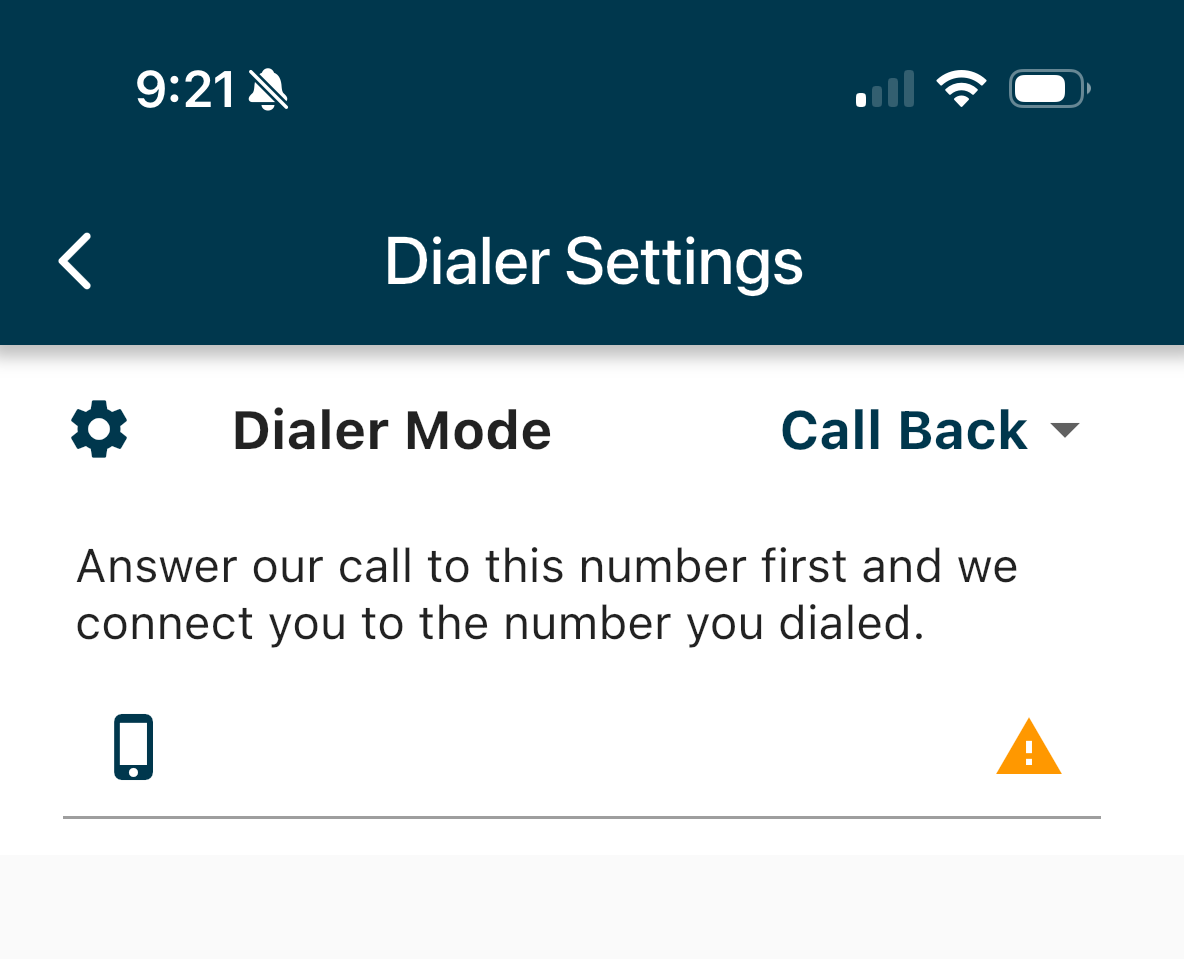This screenshot has height=959, width=1184.
Task: Tap the orange warning icon
Action: pos(1028,749)
